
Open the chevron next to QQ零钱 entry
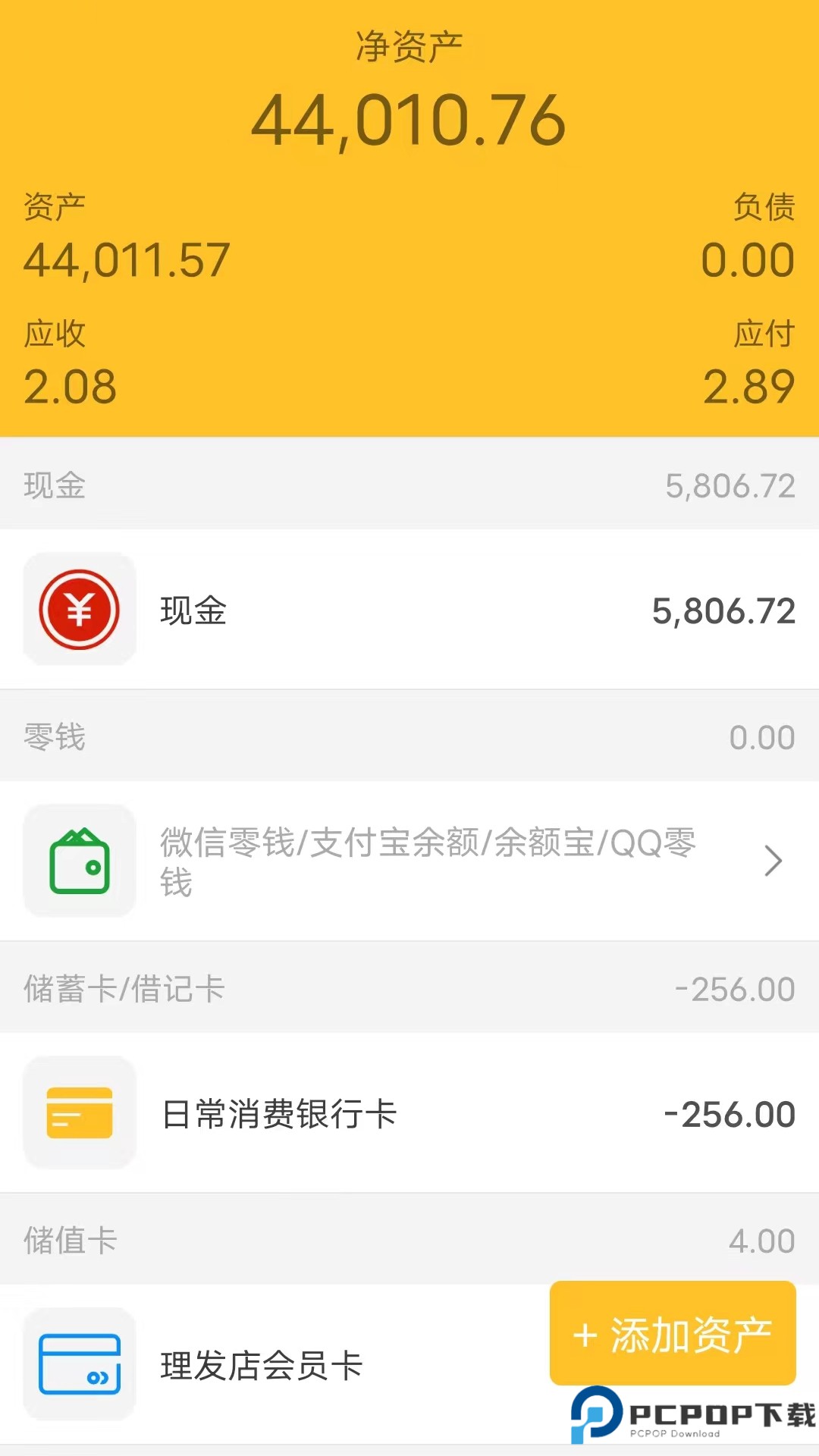coord(773,861)
